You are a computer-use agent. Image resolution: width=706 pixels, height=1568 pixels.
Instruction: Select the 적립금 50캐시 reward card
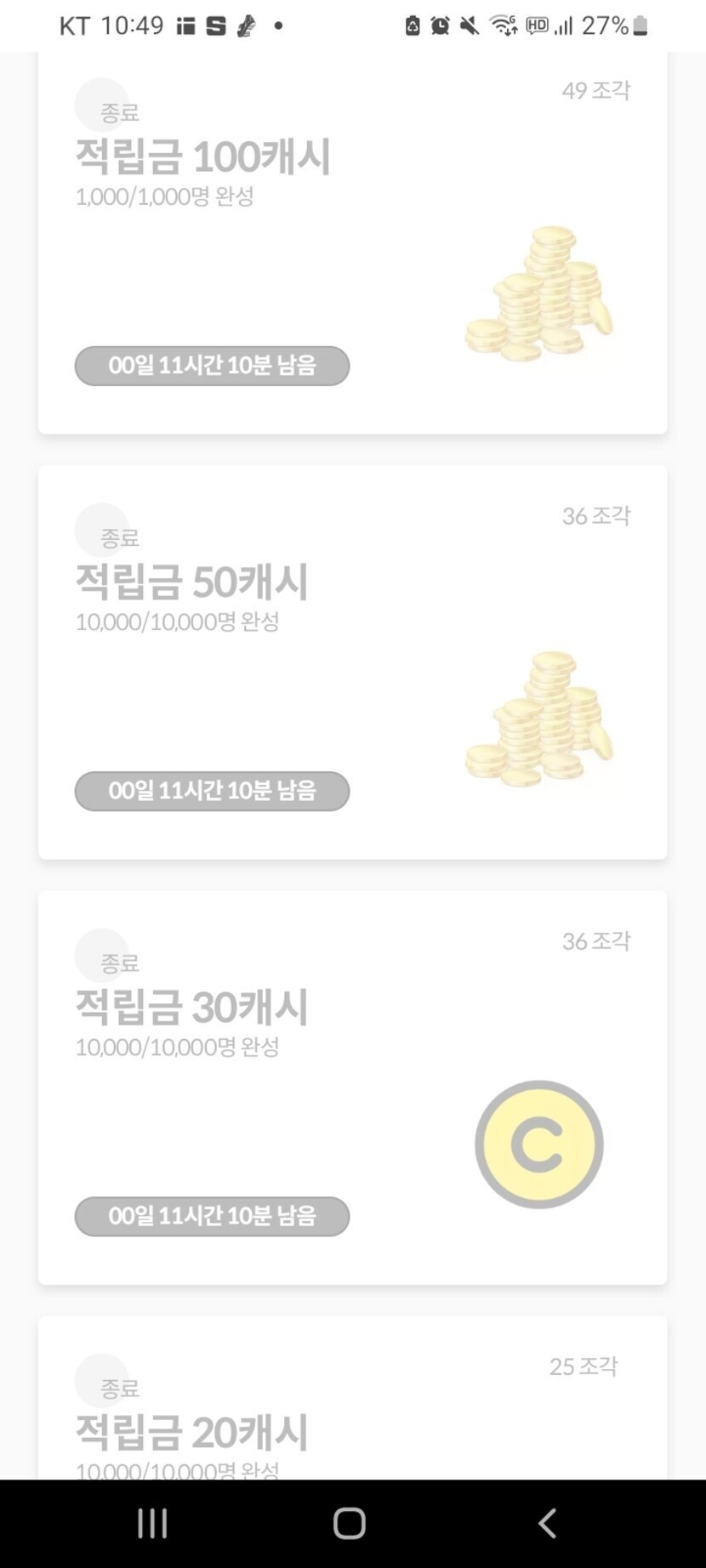point(352,662)
